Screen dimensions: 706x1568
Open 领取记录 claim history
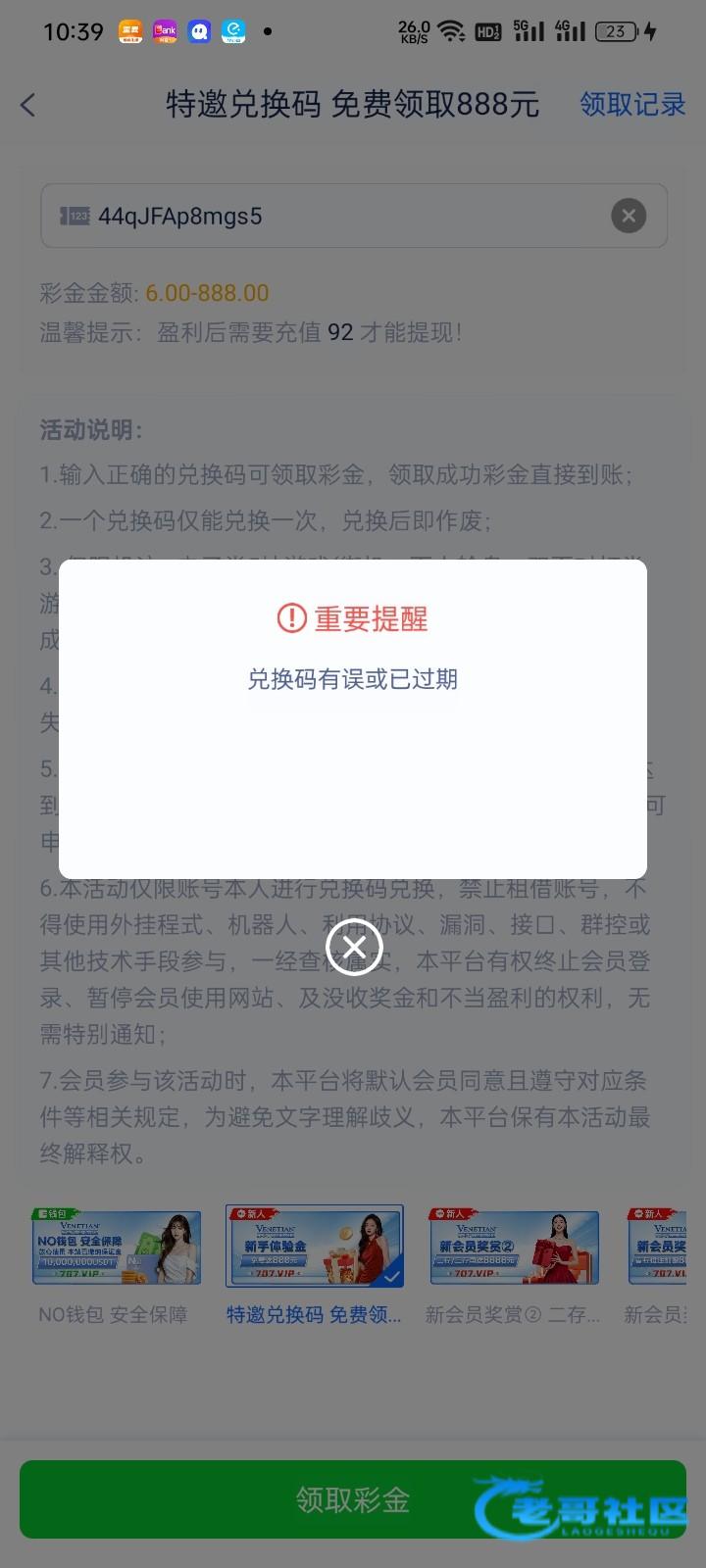631,104
